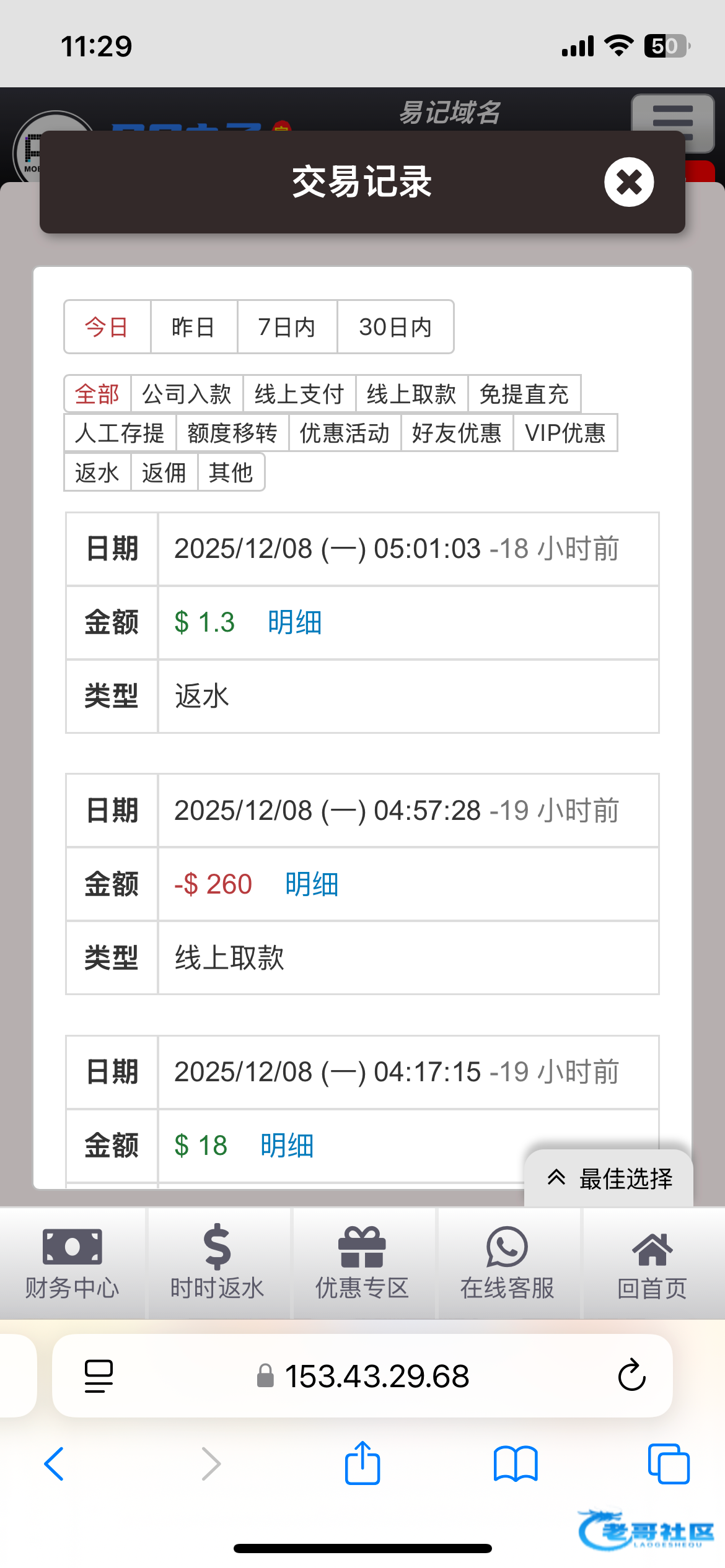Select the 30日内 date range
The image size is (725, 1568).
click(395, 327)
